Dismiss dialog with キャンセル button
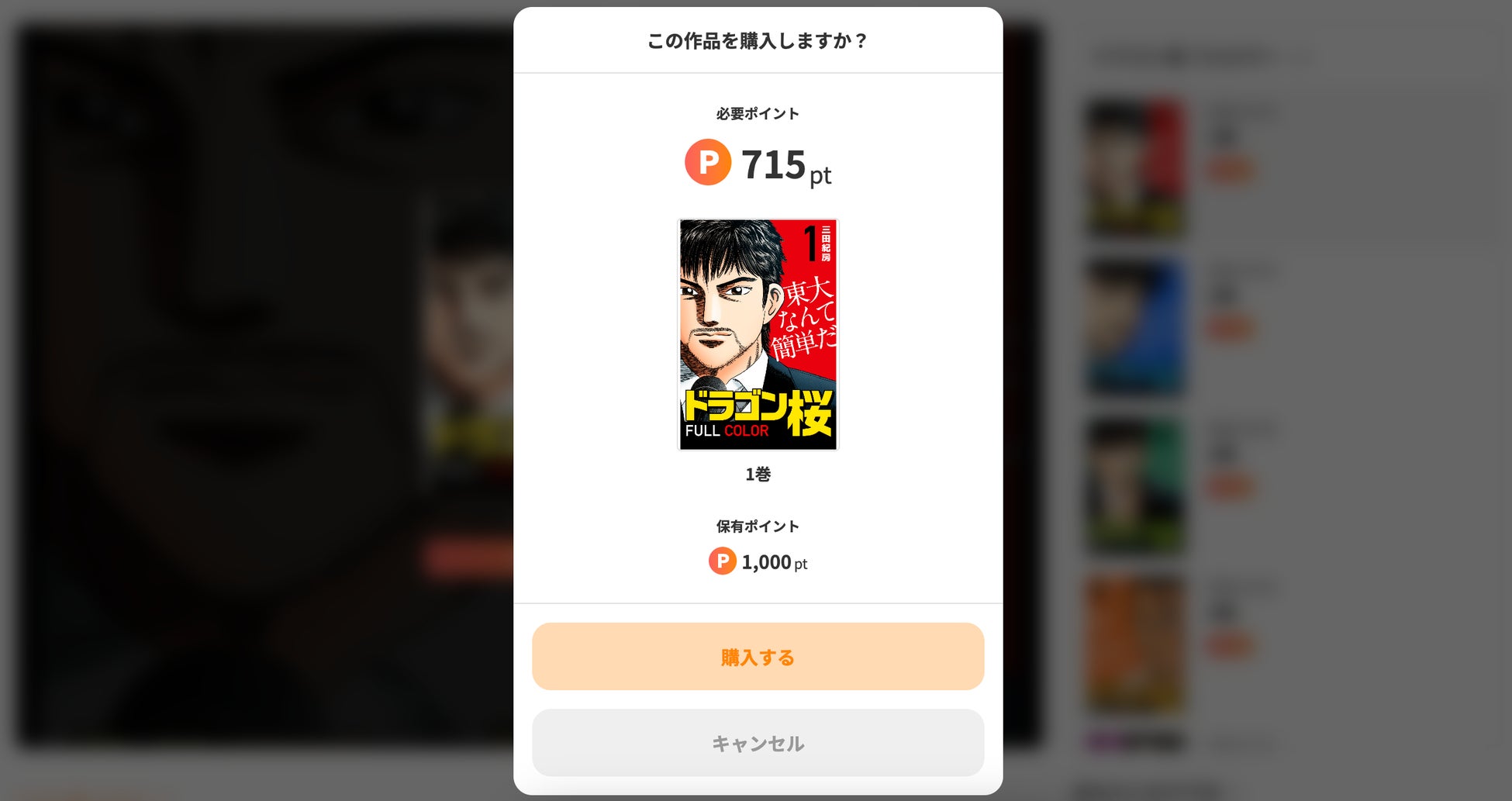Image resolution: width=1512 pixels, height=801 pixels. point(758,743)
